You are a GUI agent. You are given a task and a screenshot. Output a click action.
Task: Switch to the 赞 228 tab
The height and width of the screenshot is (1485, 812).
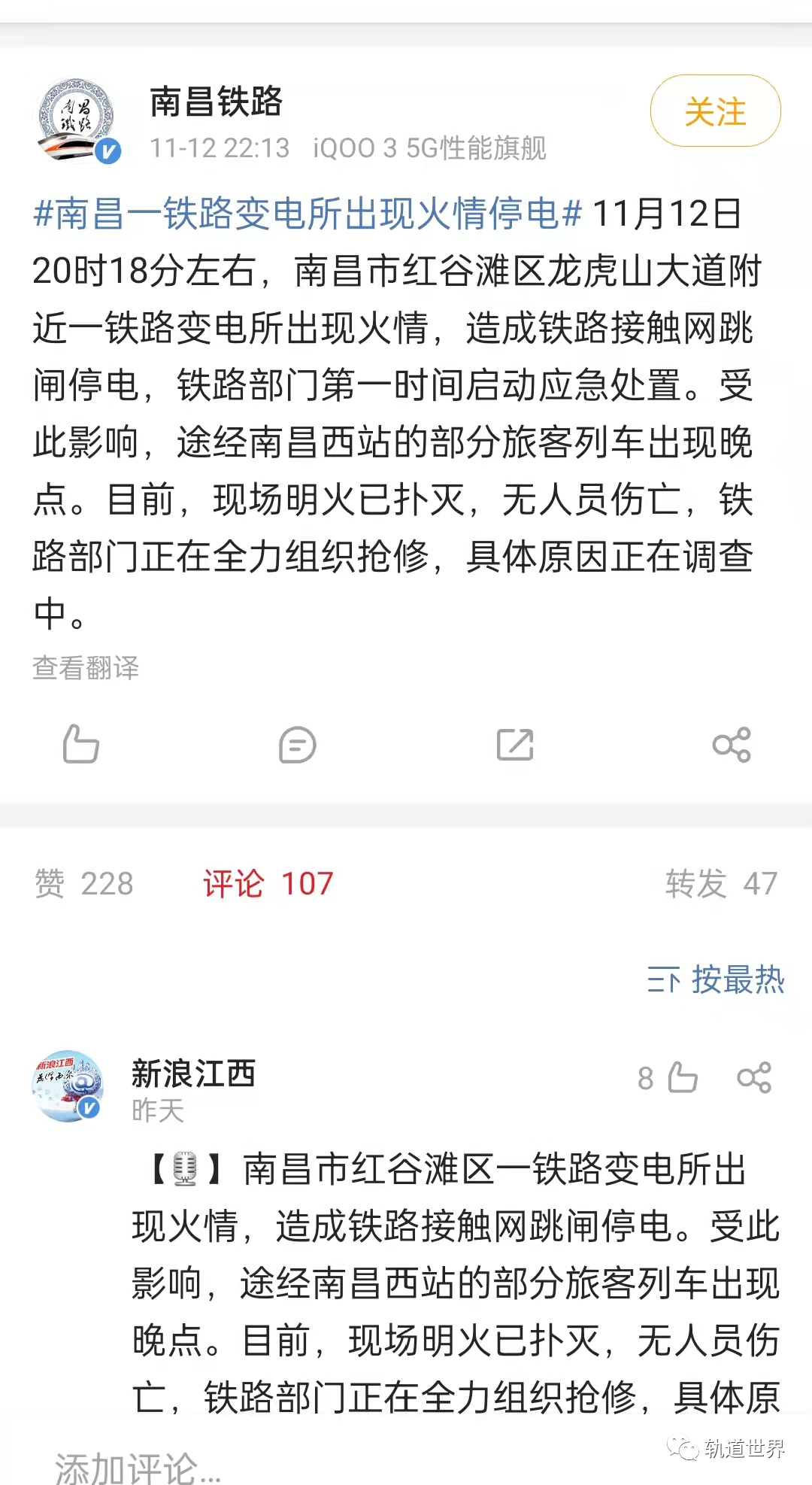83,883
